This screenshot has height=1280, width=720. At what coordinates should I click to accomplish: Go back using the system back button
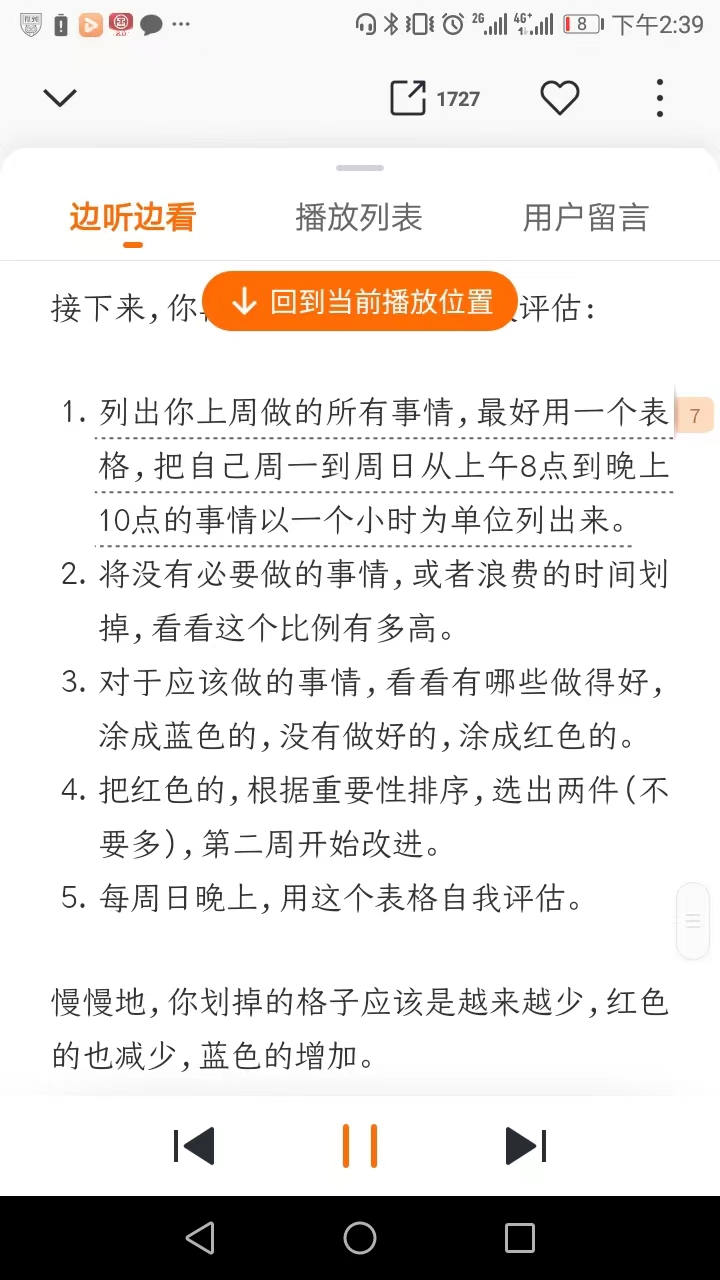coord(200,1238)
